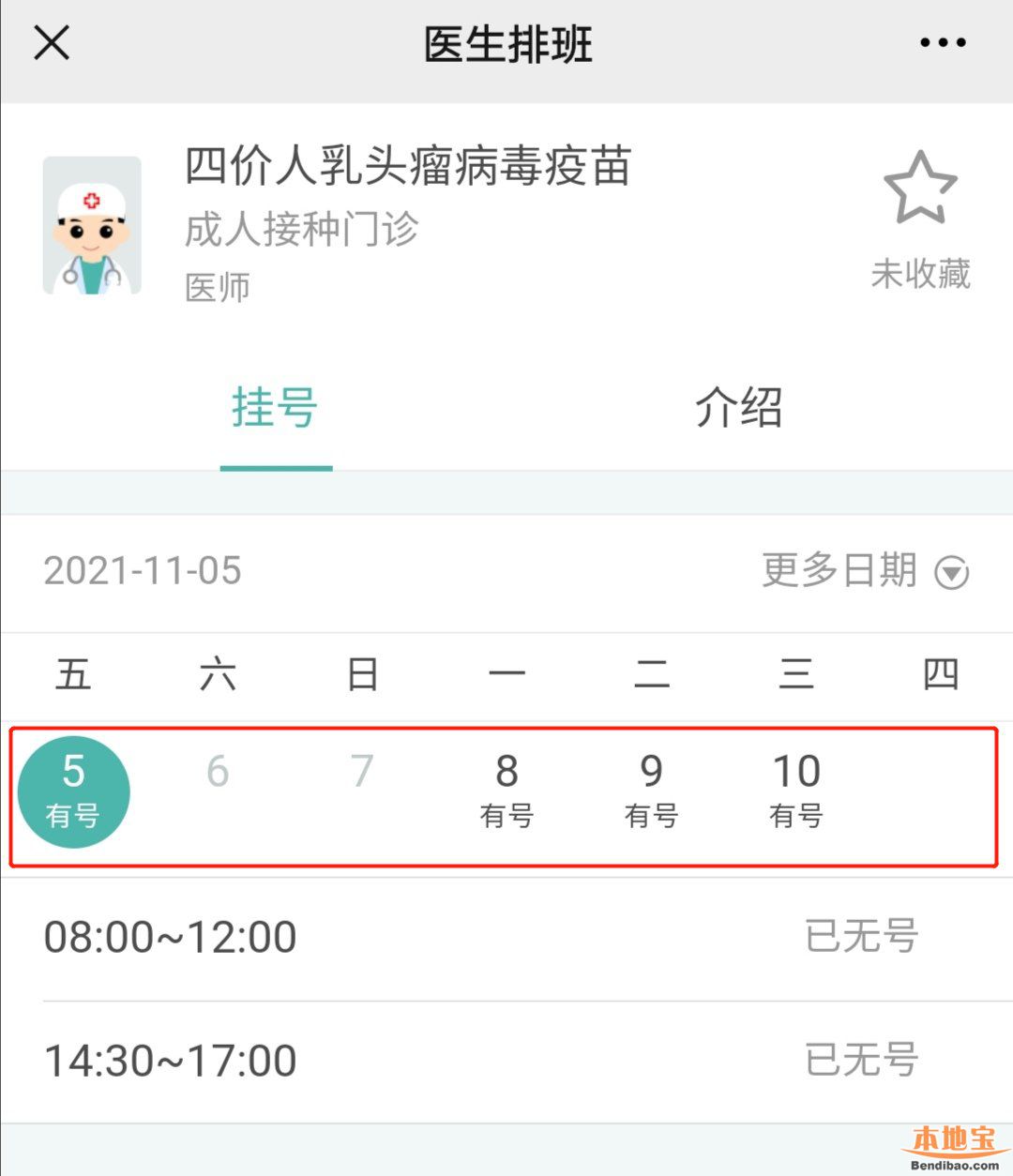Open the three-dot overflow menu

point(942,43)
